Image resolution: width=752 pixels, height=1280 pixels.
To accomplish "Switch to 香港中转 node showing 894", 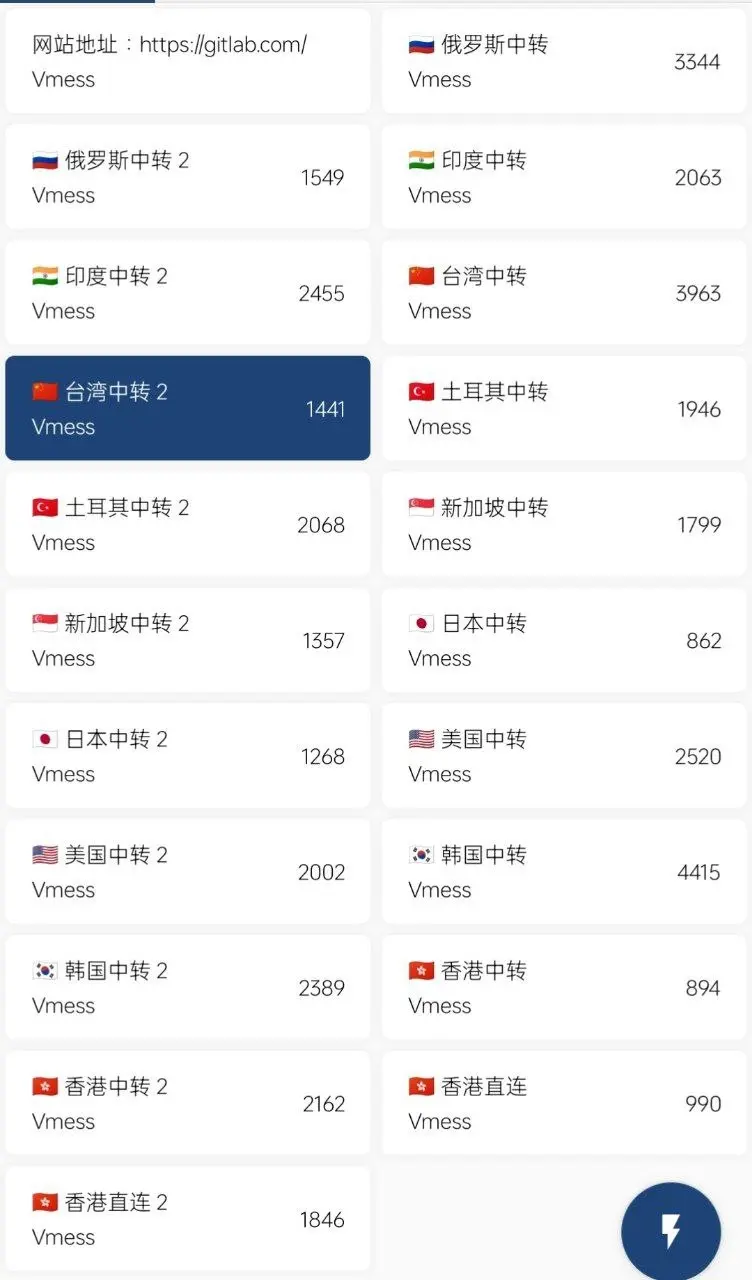I will point(564,987).
